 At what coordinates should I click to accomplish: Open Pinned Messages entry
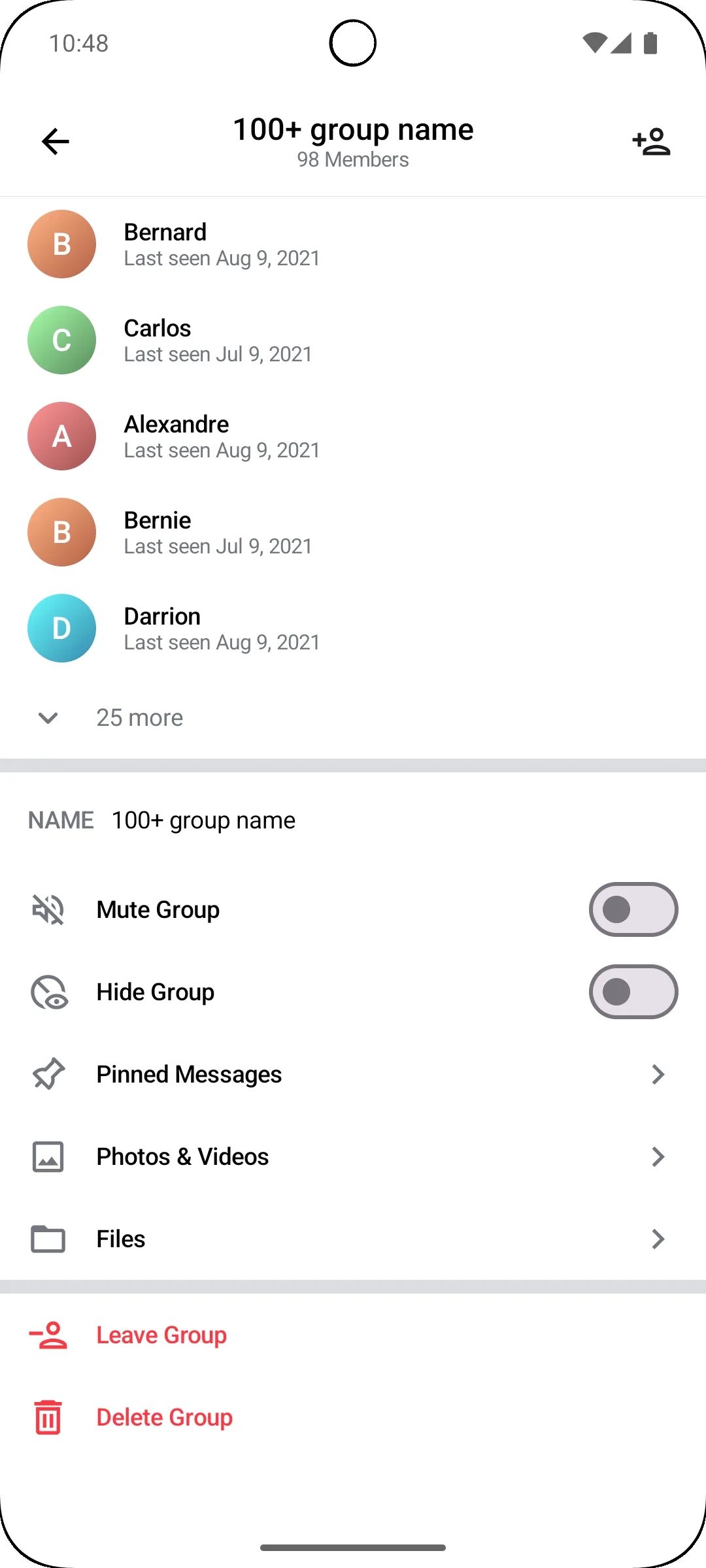tap(188, 1073)
